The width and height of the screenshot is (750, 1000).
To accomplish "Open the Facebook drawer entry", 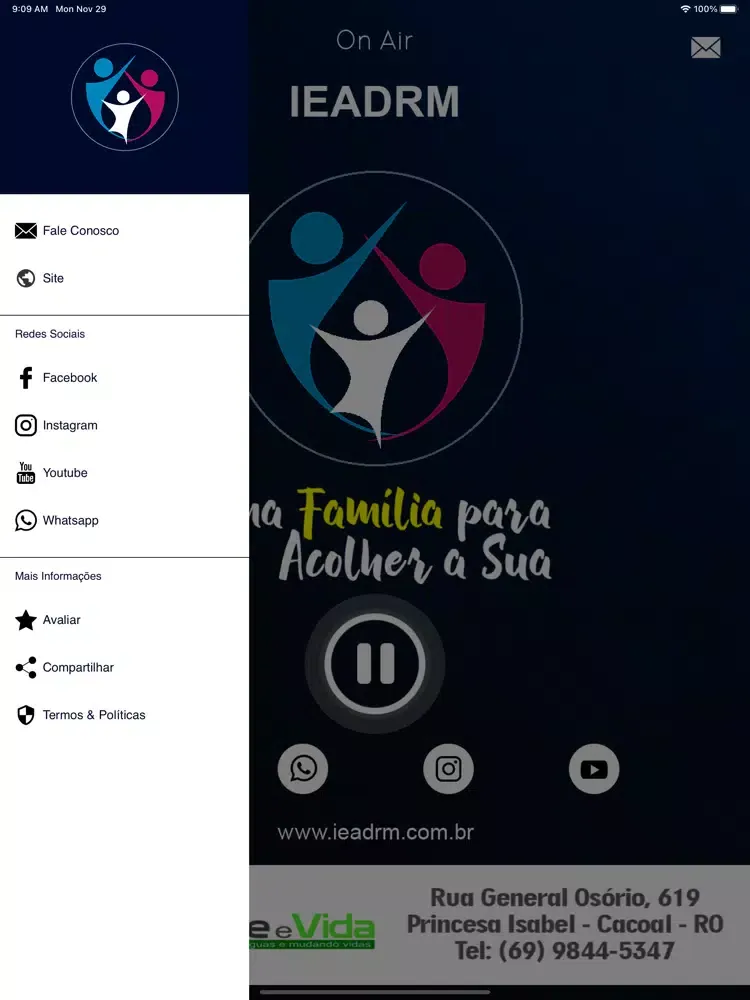I will coord(69,378).
